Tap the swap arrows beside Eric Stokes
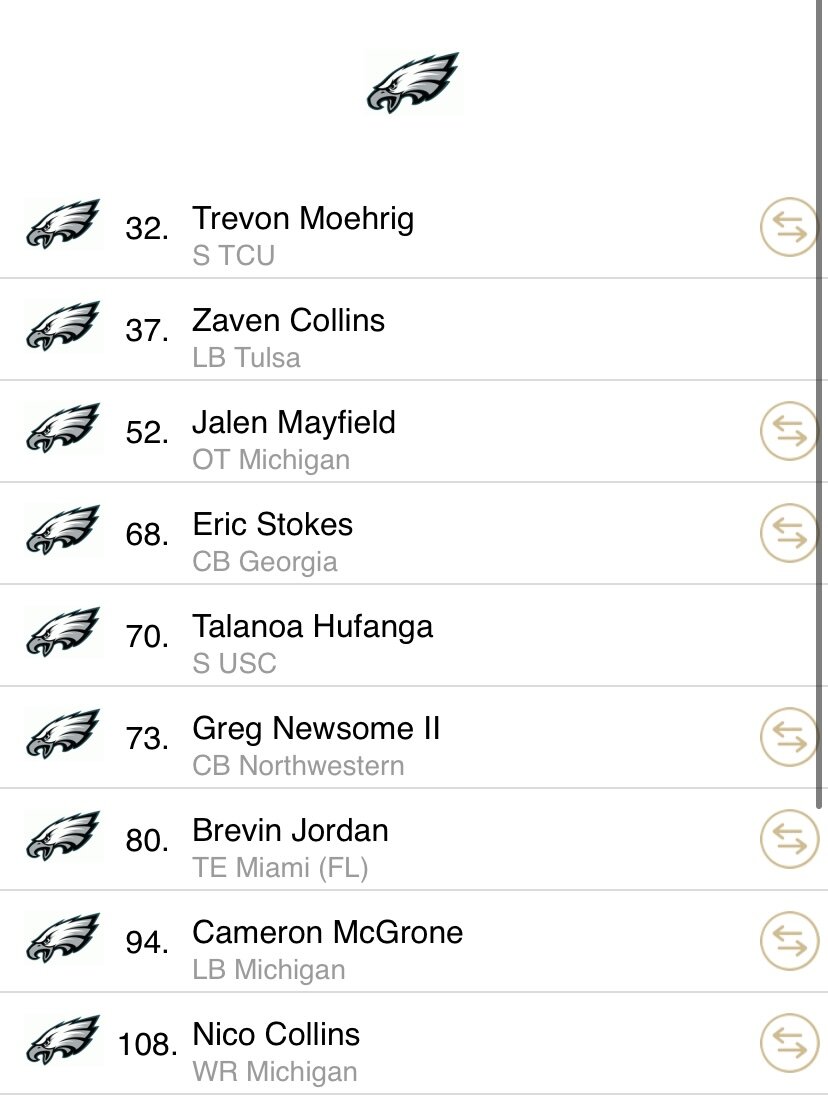Image resolution: width=828 pixels, height=1098 pixels. [789, 534]
